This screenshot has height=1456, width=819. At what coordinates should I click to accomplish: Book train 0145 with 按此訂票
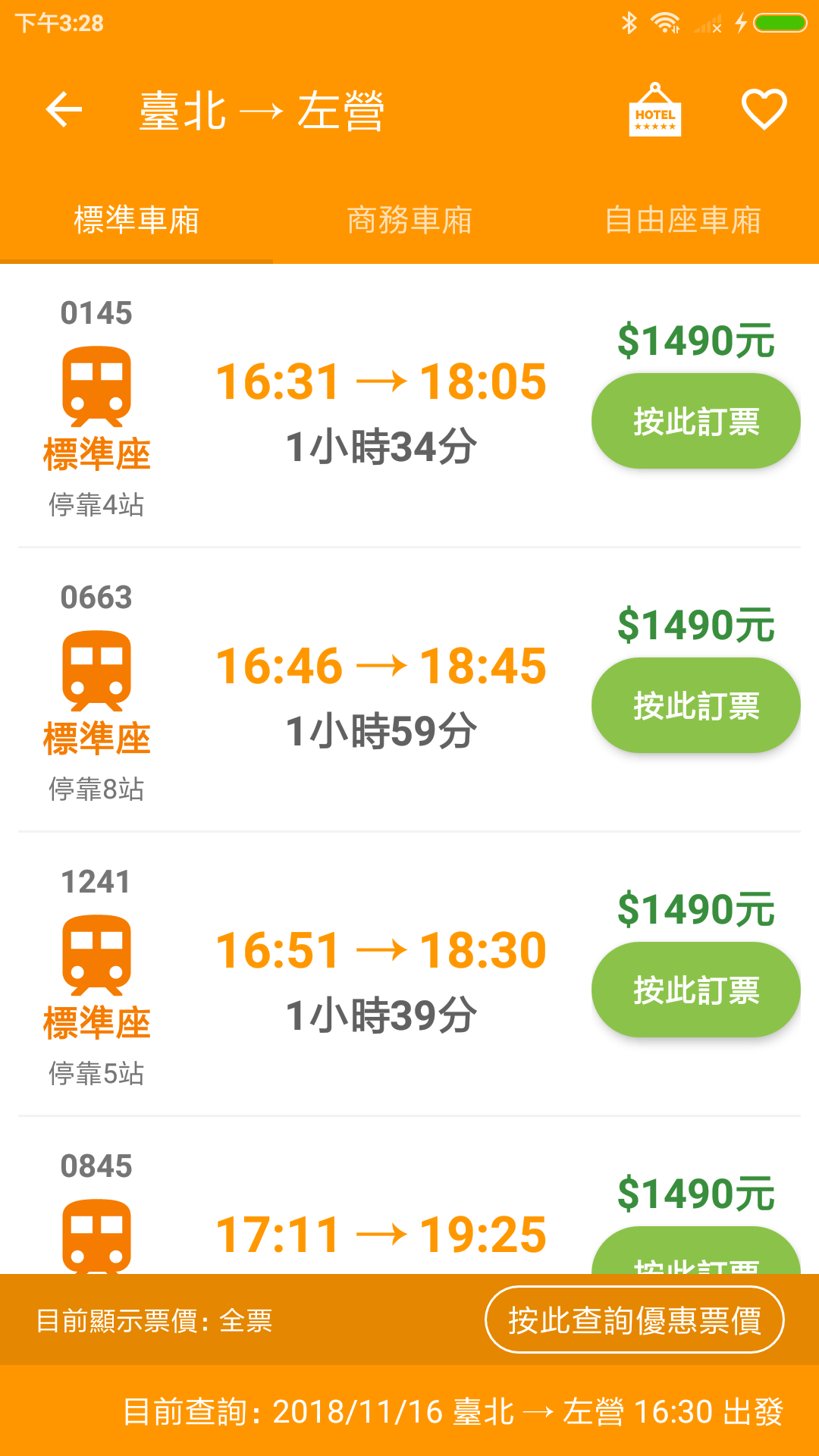[695, 421]
